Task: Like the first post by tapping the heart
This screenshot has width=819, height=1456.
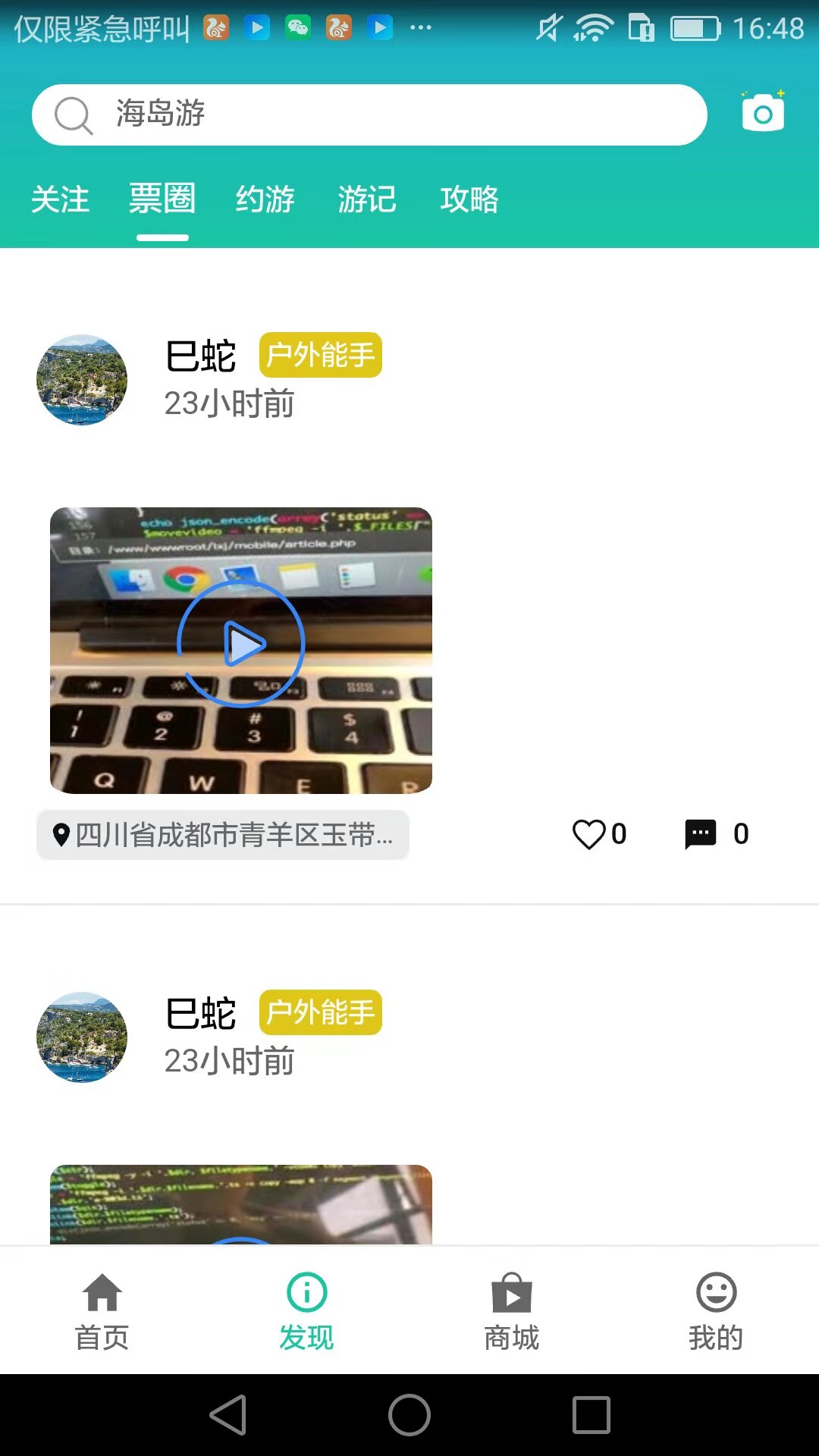Action: tap(591, 833)
